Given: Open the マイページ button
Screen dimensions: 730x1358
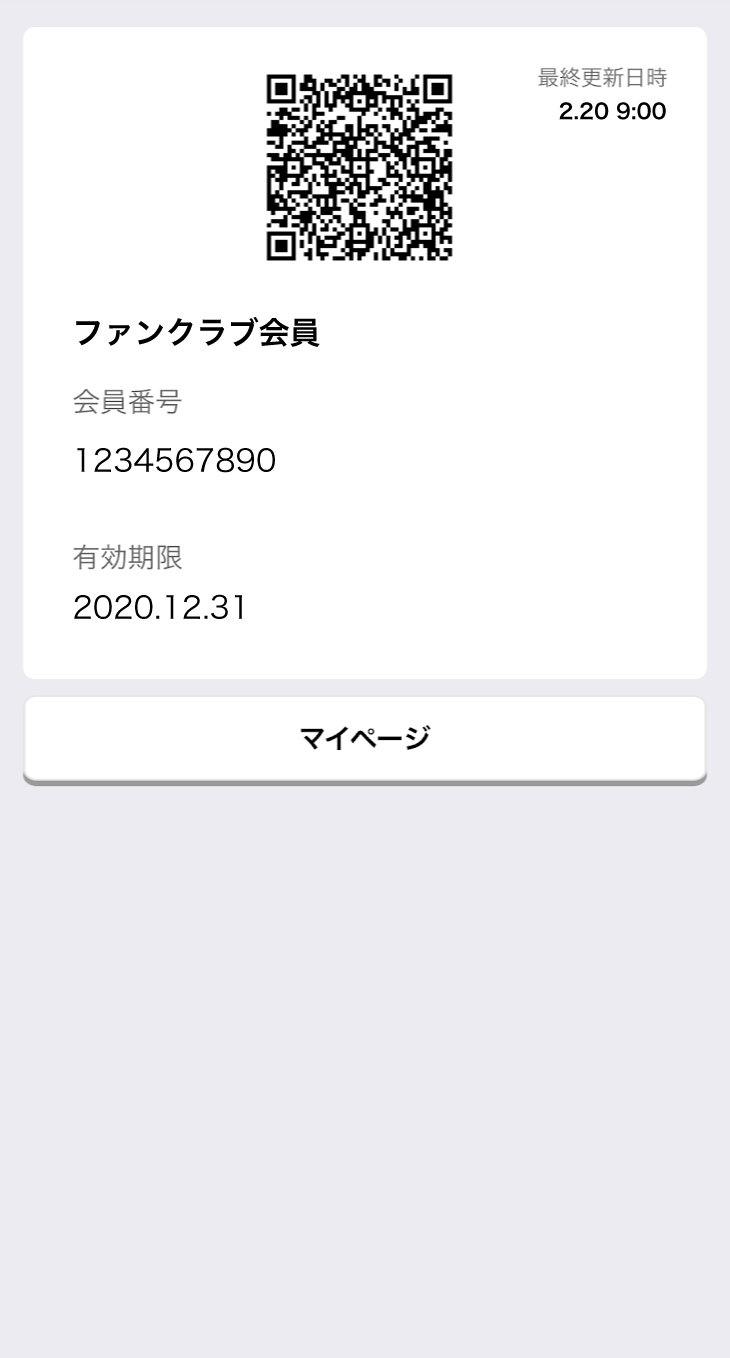Looking at the screenshot, I should point(364,739).
